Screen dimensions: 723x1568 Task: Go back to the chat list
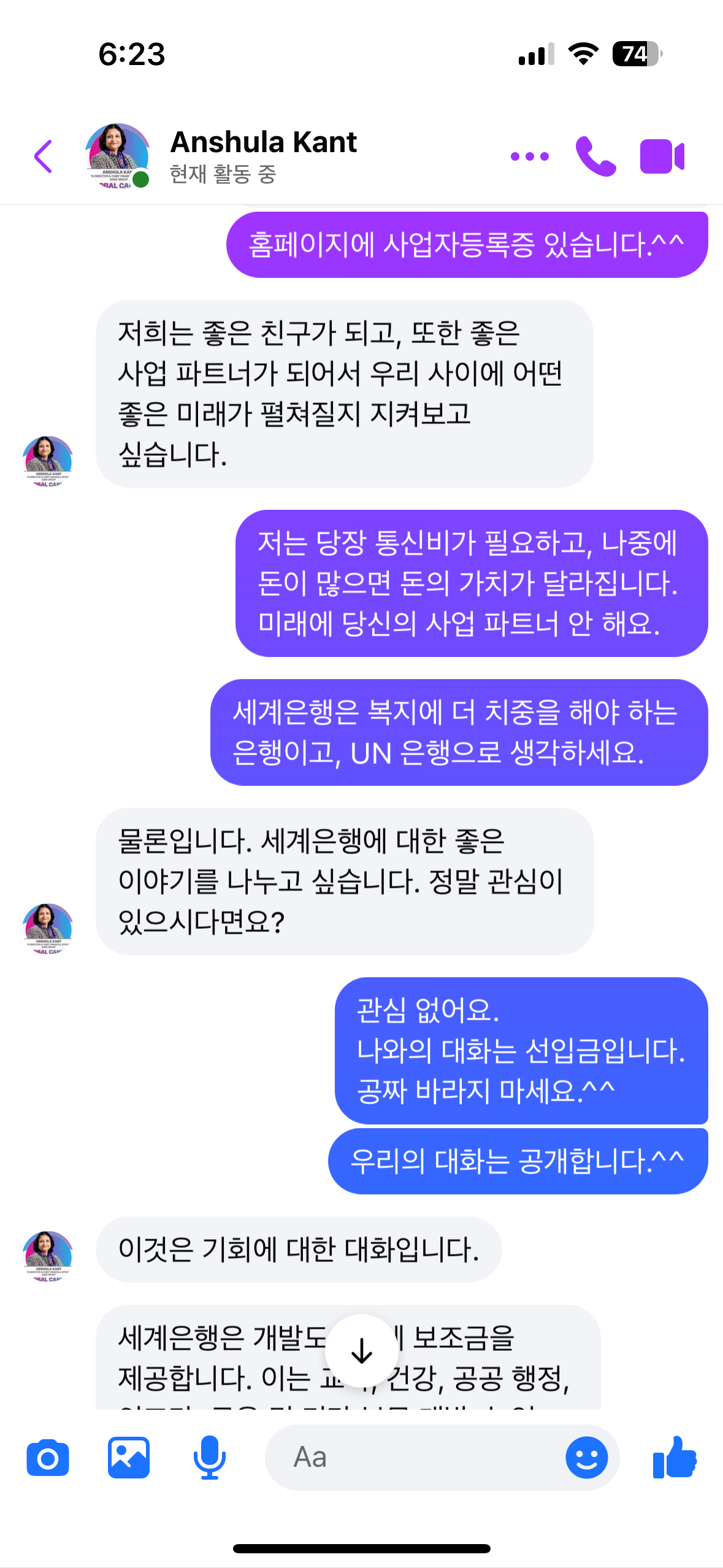(x=44, y=156)
